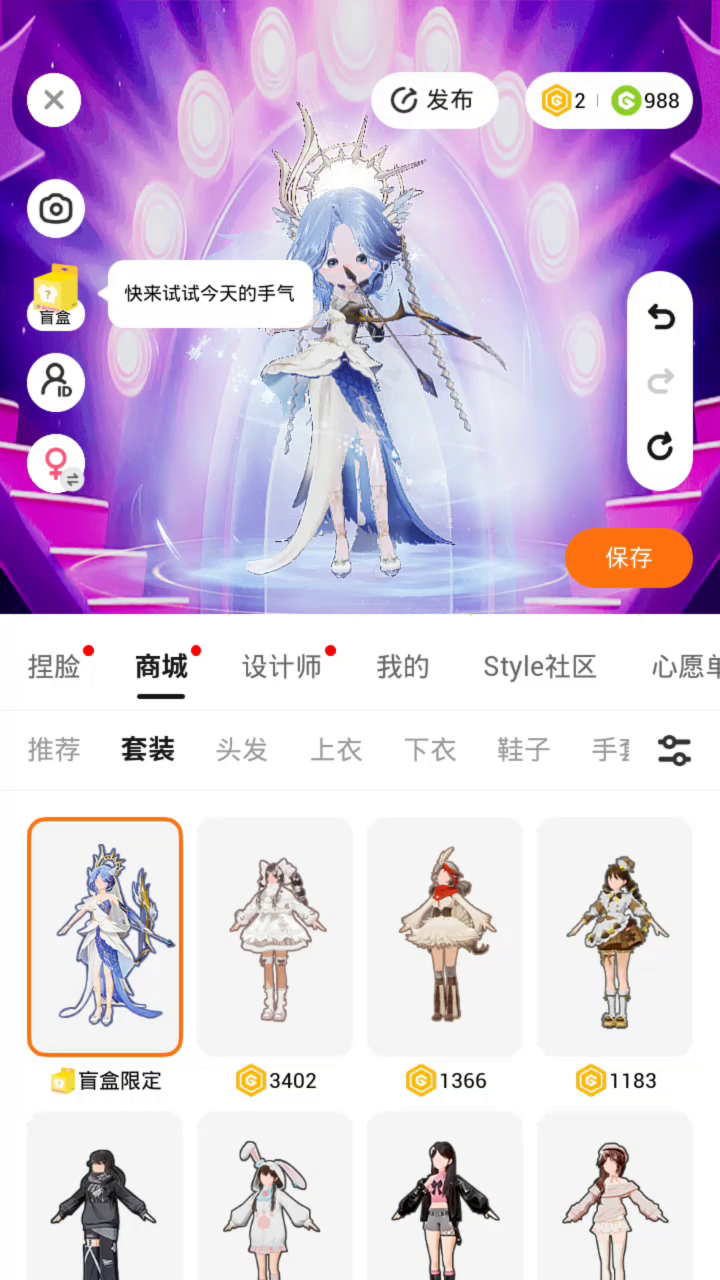This screenshot has height=1280, width=720.
Task: Switch avatar gender
Action: pyautogui.click(x=56, y=464)
